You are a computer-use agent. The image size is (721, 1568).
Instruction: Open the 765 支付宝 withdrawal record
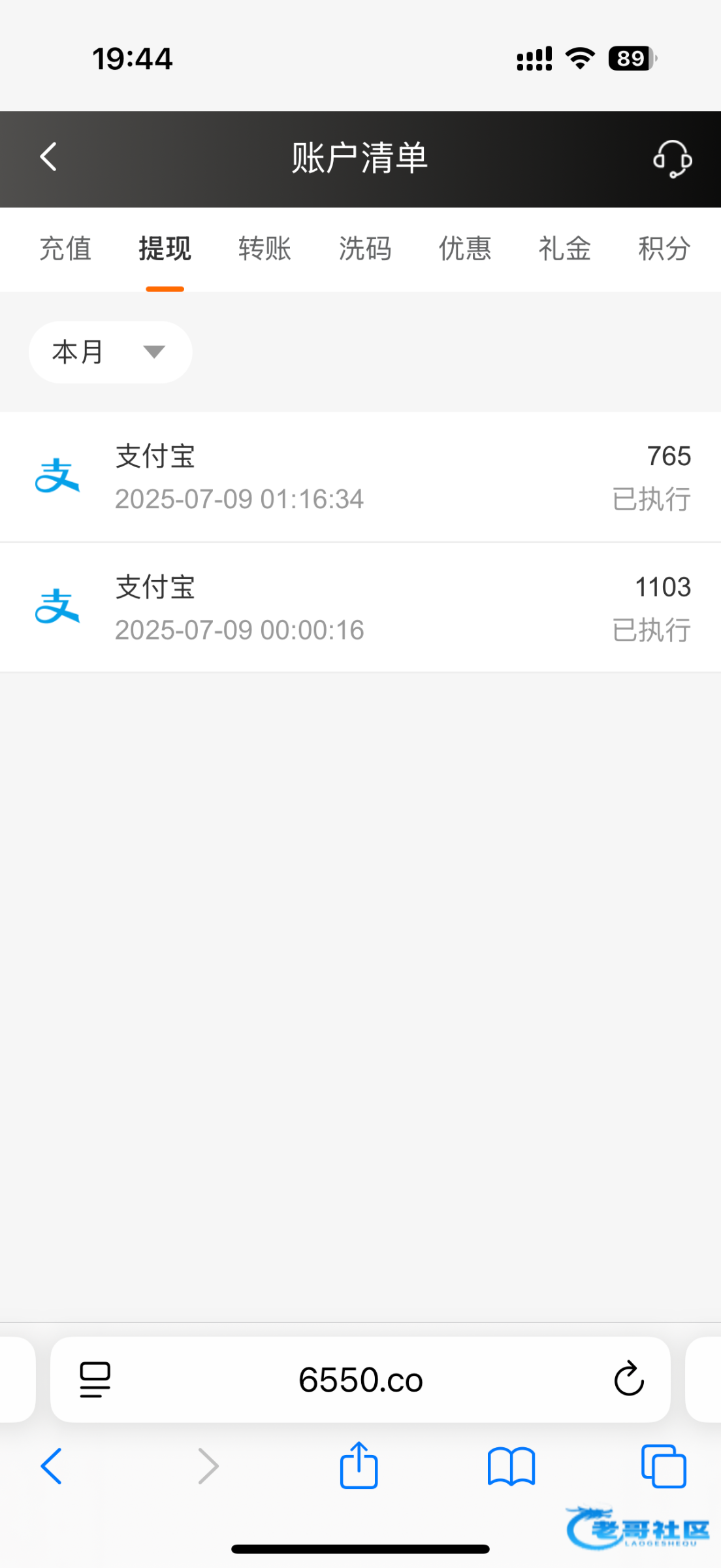360,477
